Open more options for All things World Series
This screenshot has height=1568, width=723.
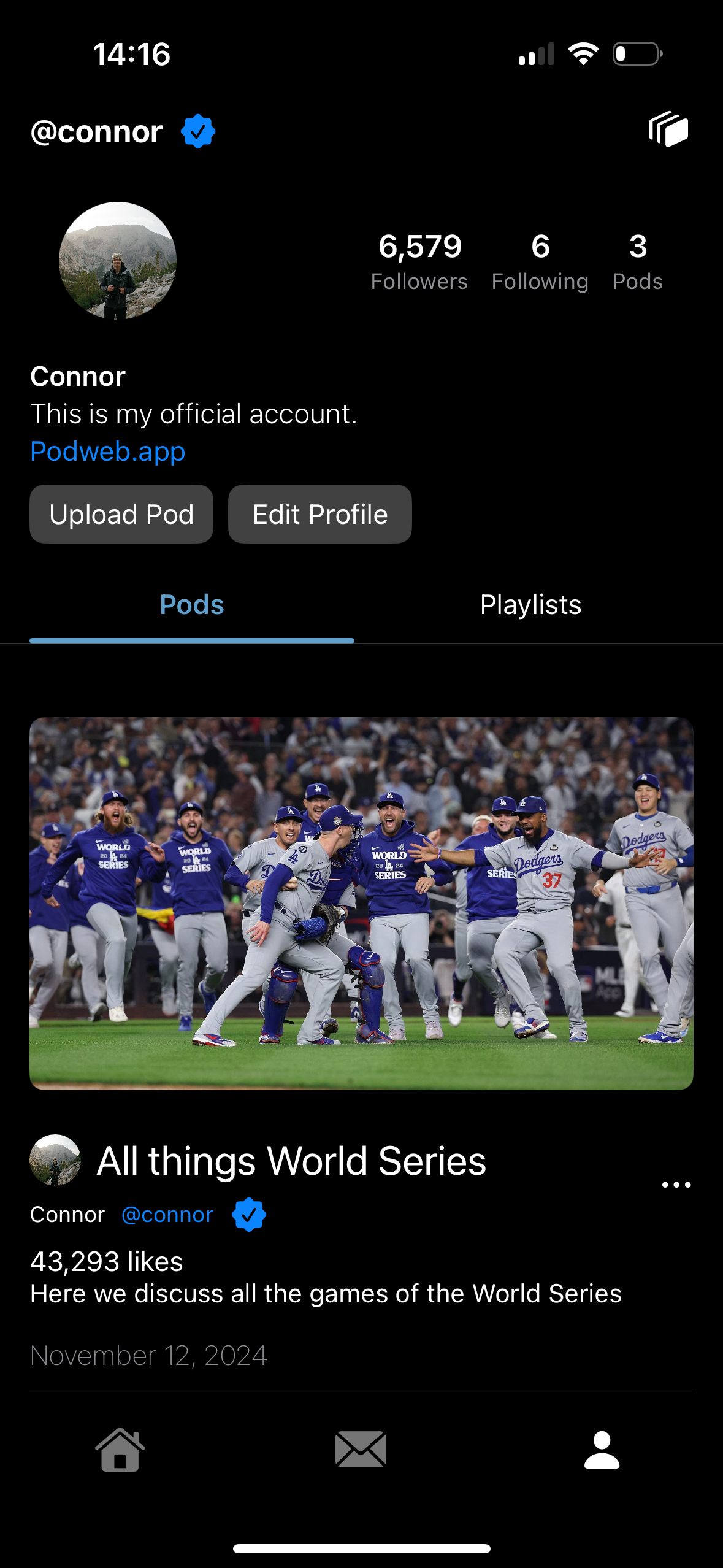tap(676, 1185)
